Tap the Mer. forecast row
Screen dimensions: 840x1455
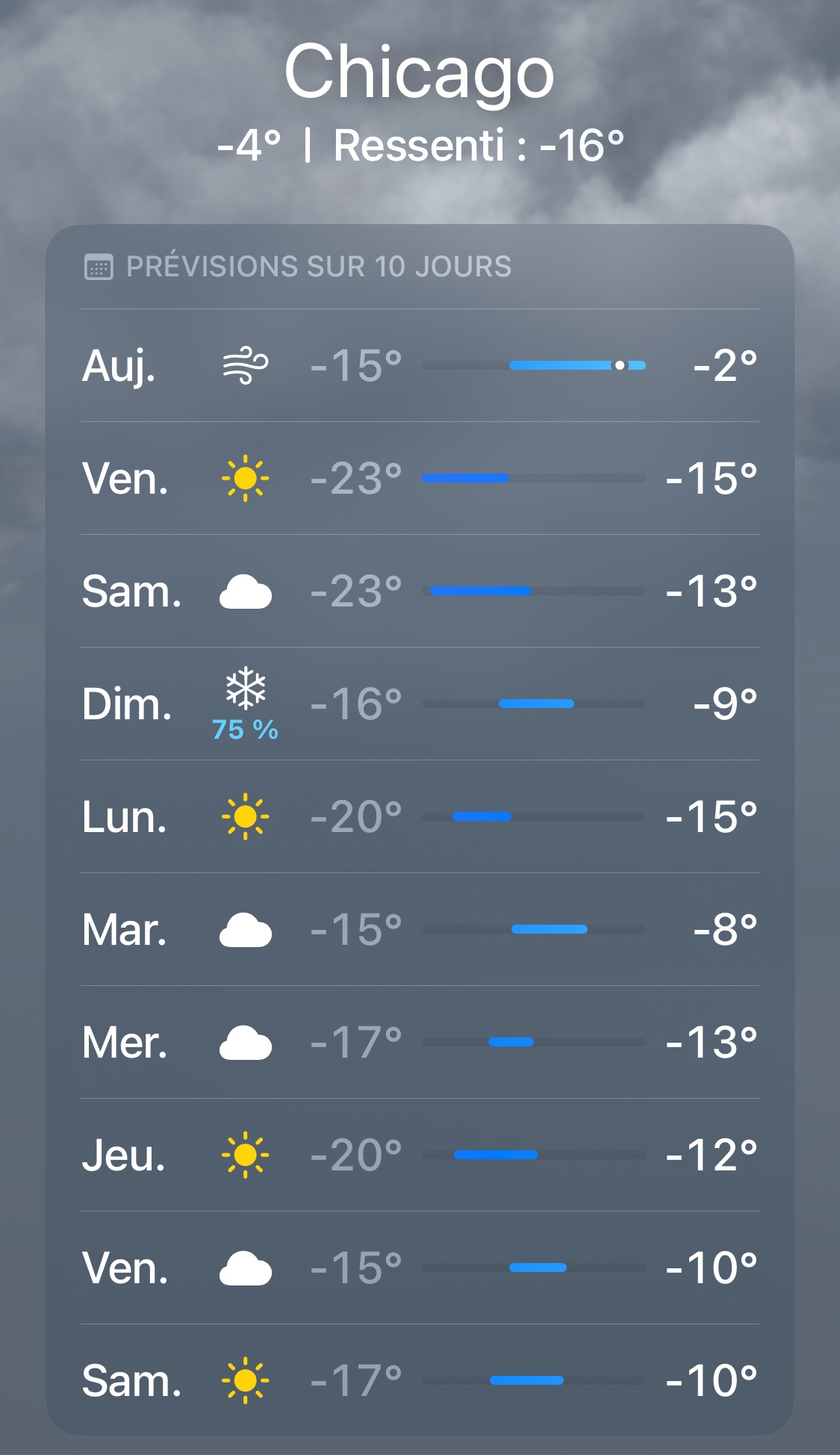pos(420,1043)
